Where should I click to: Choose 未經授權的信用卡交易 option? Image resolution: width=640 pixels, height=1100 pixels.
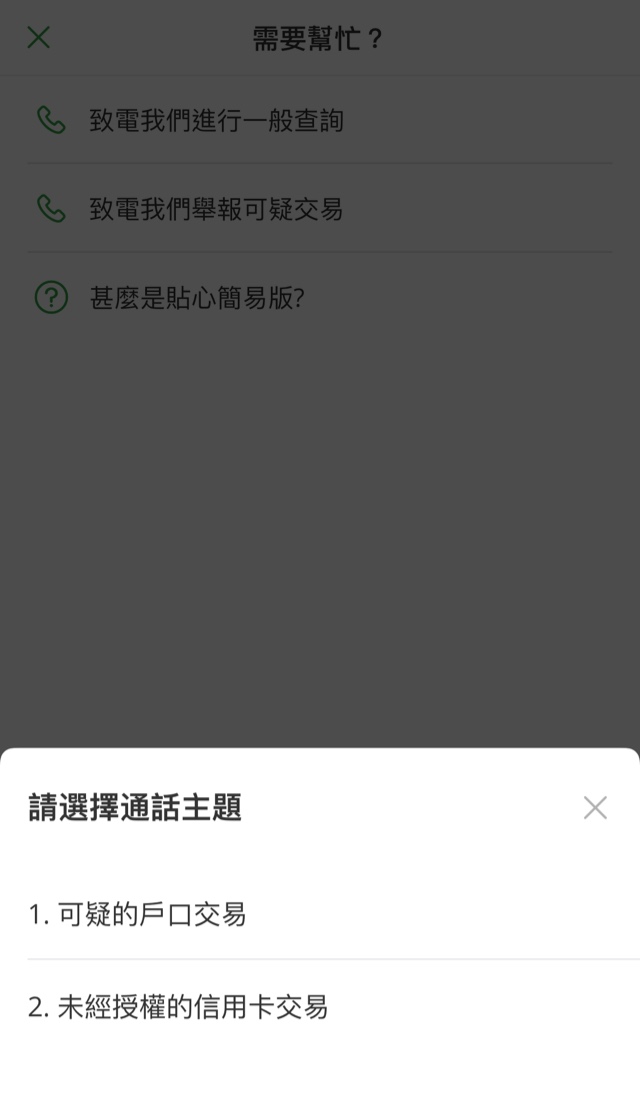[x=320, y=1007]
